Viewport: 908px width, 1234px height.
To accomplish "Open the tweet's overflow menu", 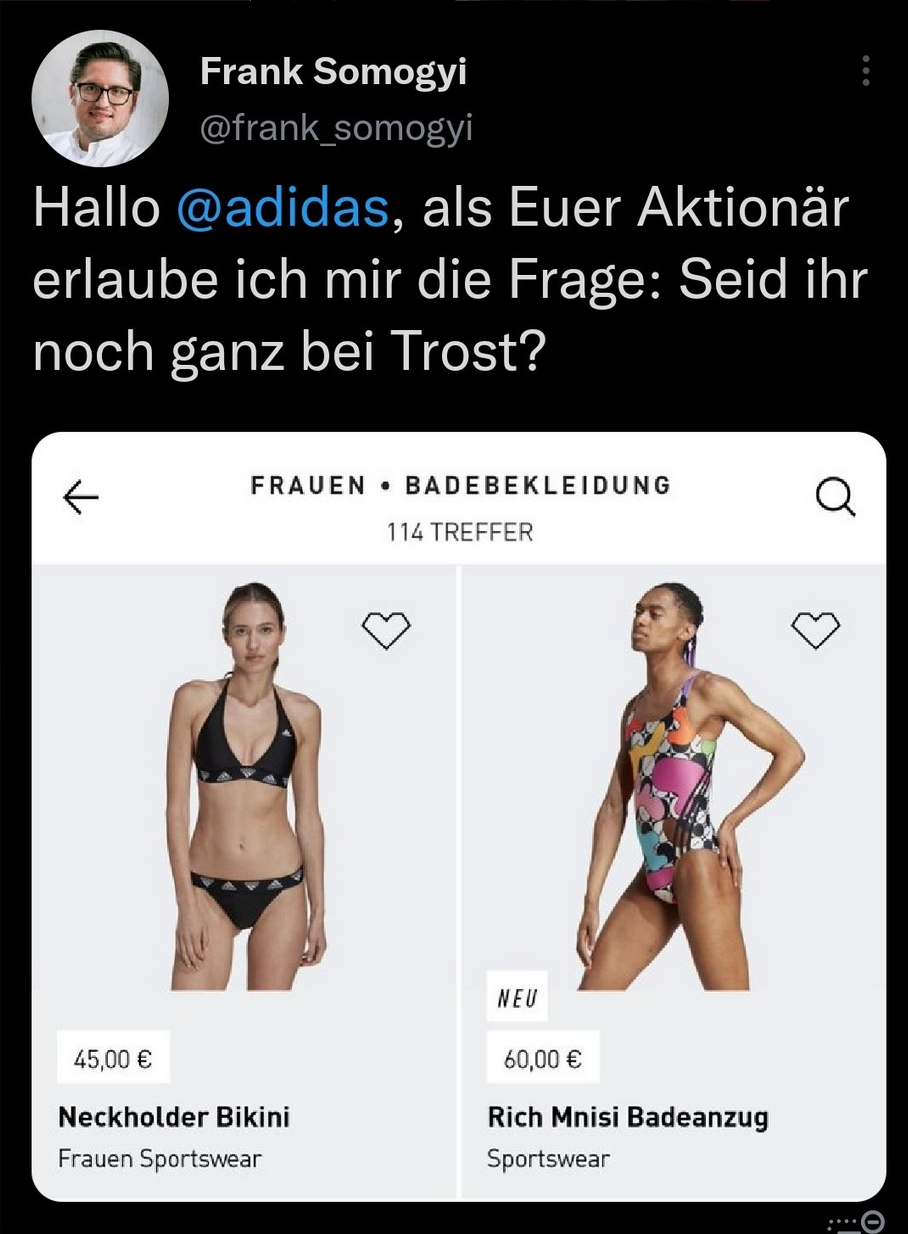I will [x=865, y=70].
